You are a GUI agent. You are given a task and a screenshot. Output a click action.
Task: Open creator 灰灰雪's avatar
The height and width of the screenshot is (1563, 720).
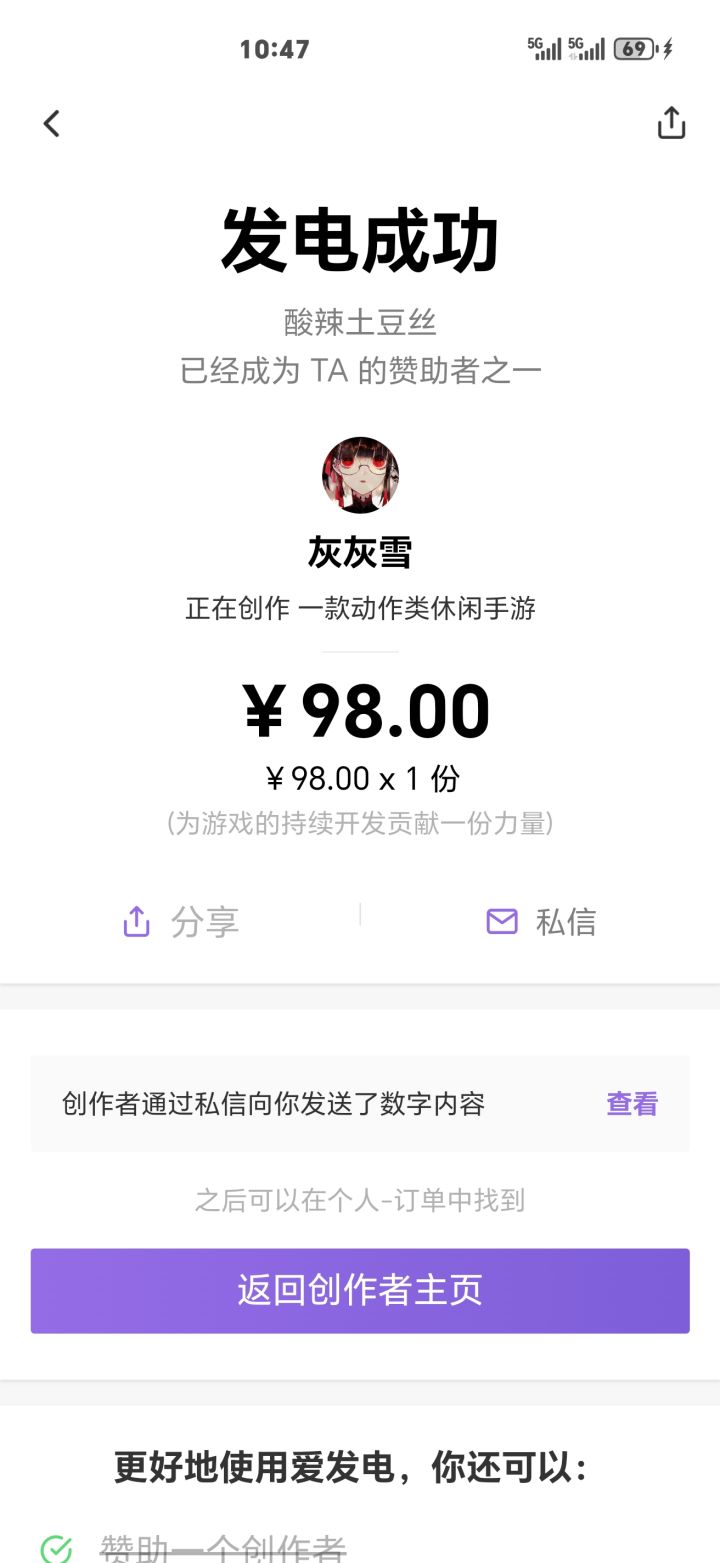(360, 475)
